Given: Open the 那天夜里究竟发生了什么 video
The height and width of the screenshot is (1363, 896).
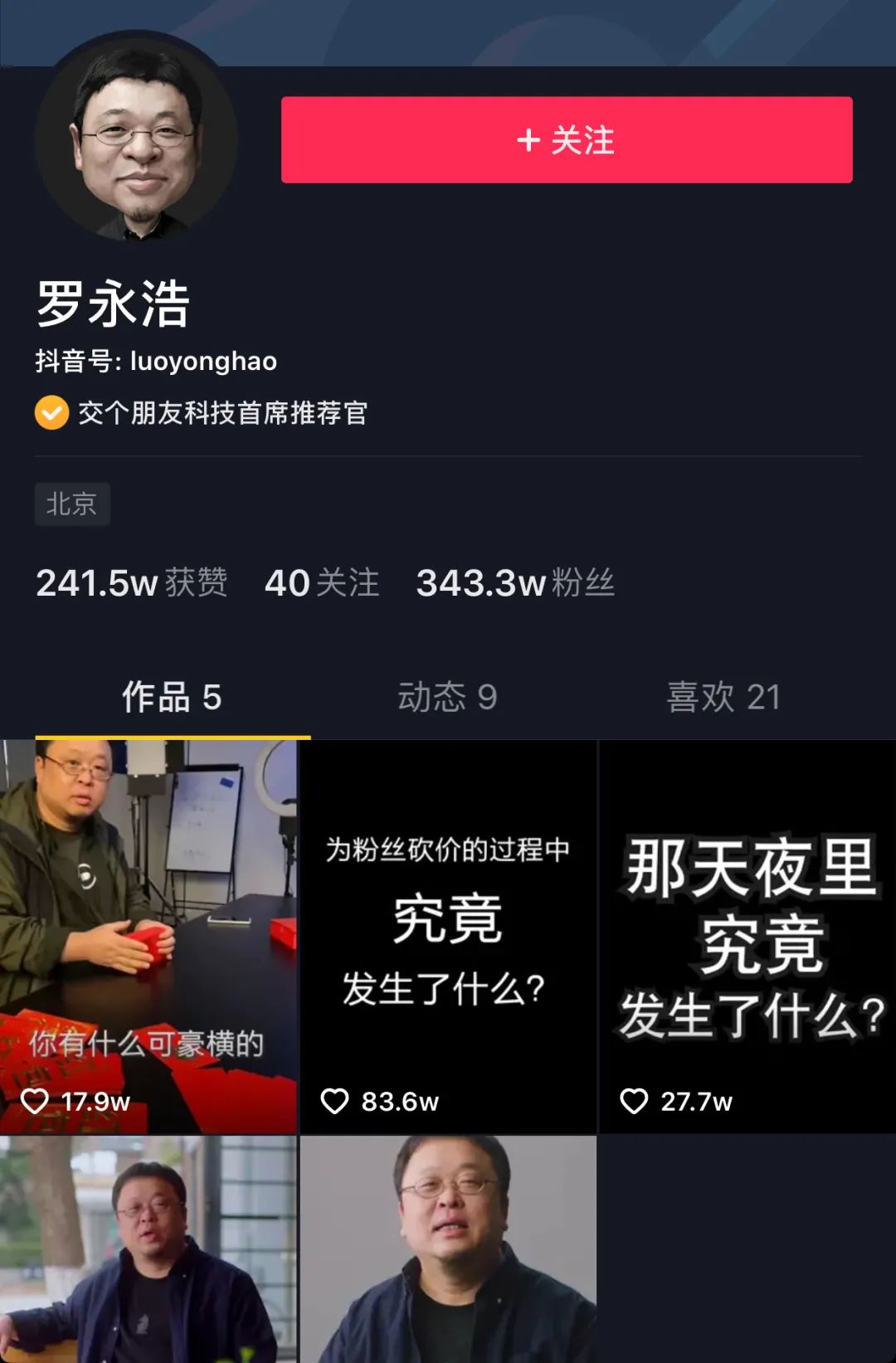Looking at the screenshot, I should click(x=747, y=936).
